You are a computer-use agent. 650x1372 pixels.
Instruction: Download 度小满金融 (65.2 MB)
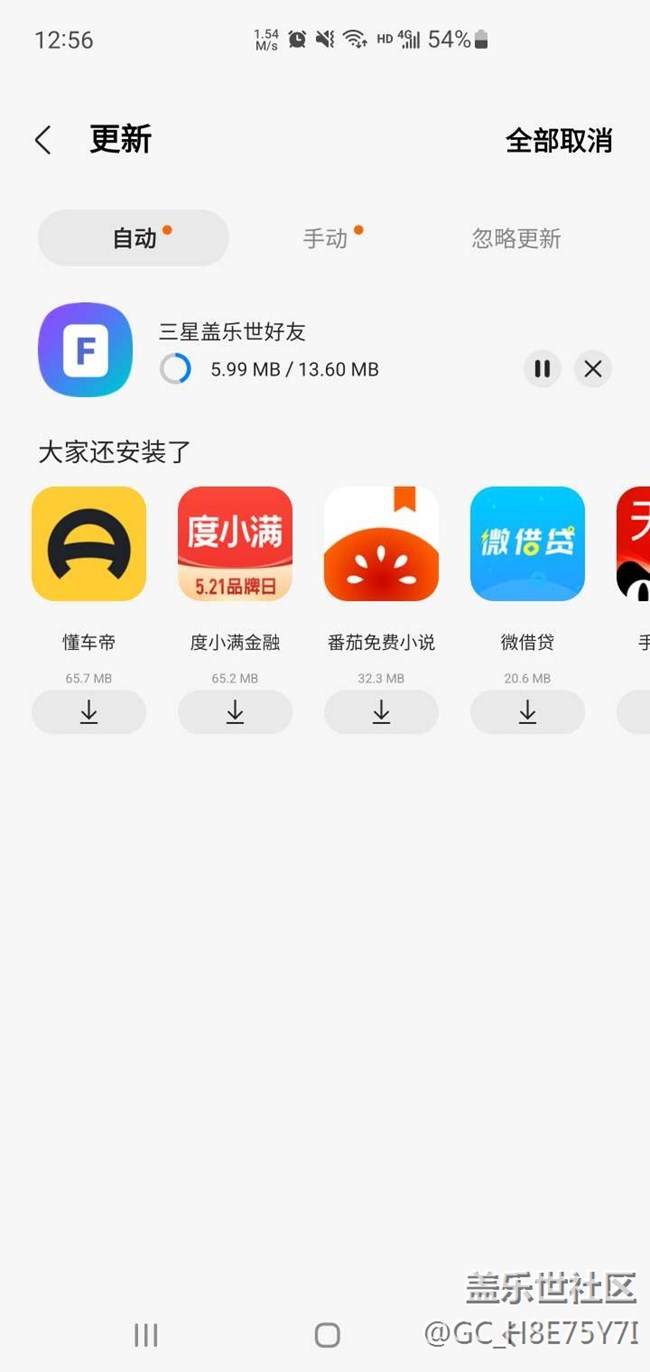pos(235,712)
